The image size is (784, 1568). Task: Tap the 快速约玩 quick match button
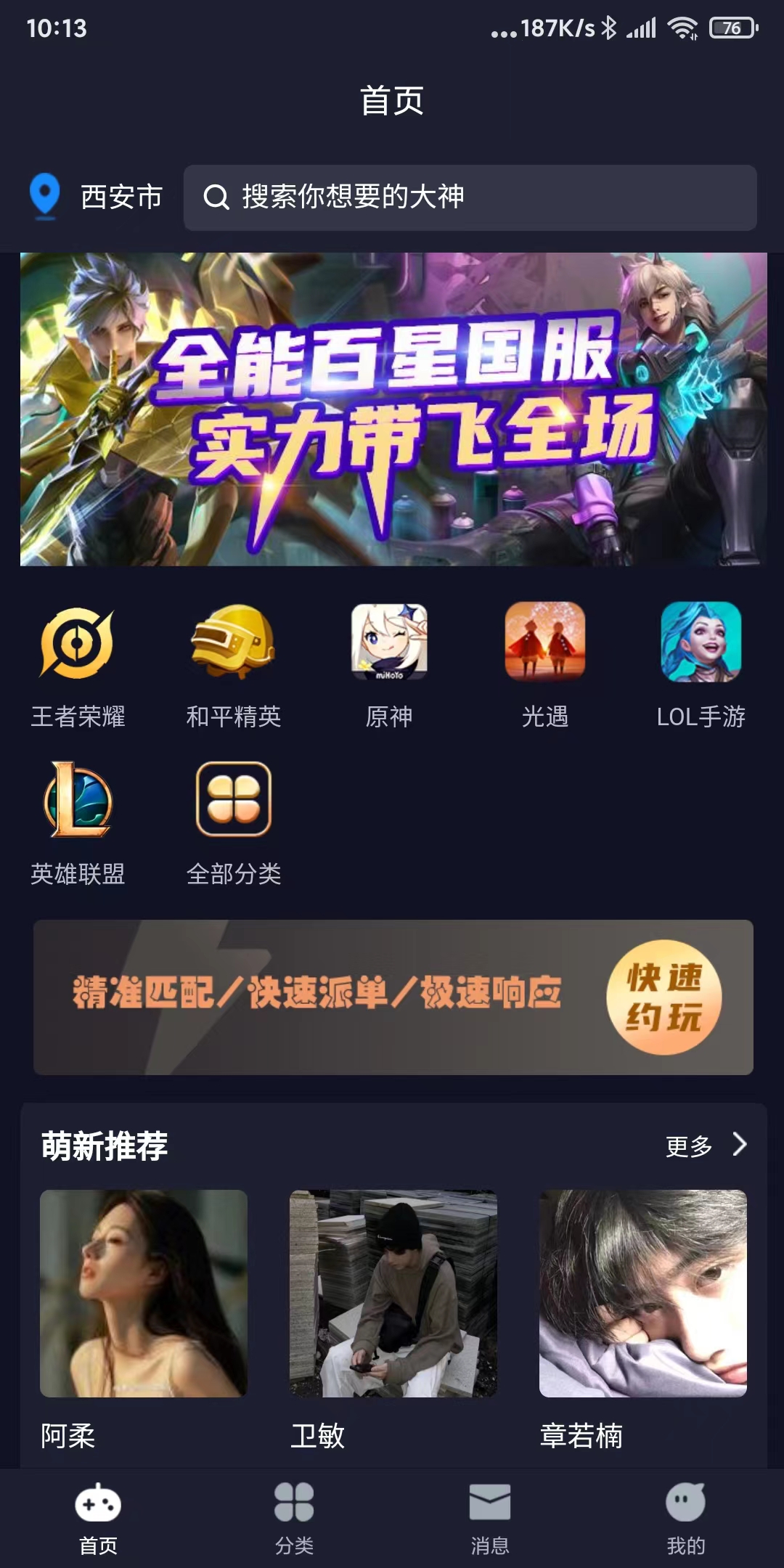pyautogui.click(x=663, y=997)
